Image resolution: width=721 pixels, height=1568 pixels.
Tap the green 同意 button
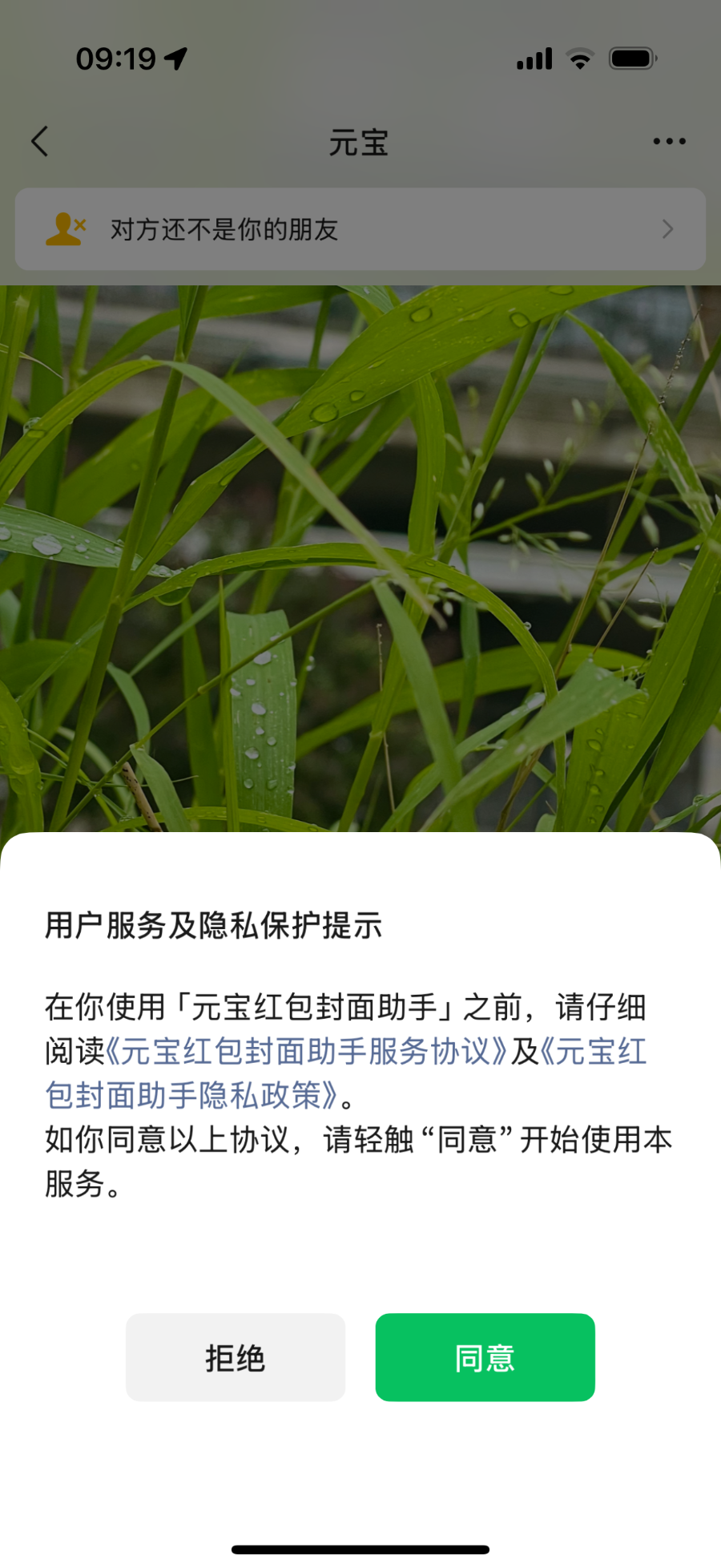[x=485, y=1357]
